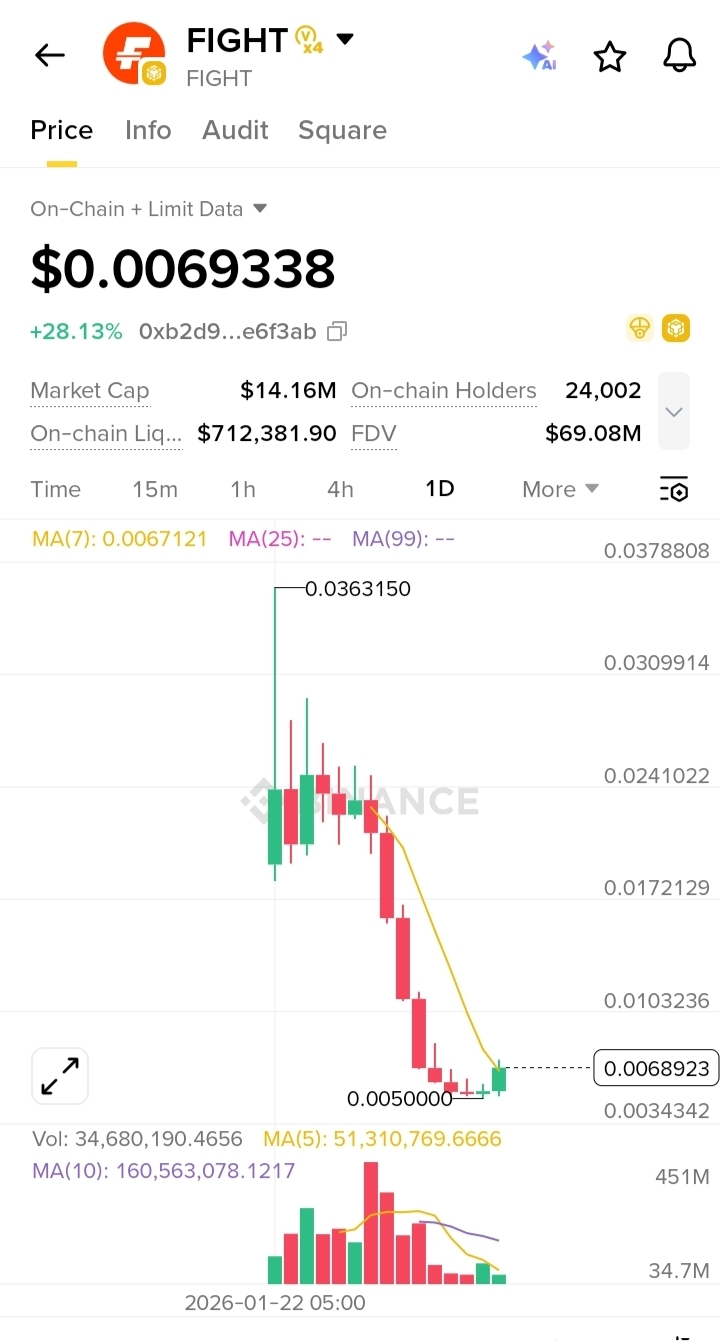Expand the chart to fullscreen
The image size is (720, 1344).
(60, 1076)
